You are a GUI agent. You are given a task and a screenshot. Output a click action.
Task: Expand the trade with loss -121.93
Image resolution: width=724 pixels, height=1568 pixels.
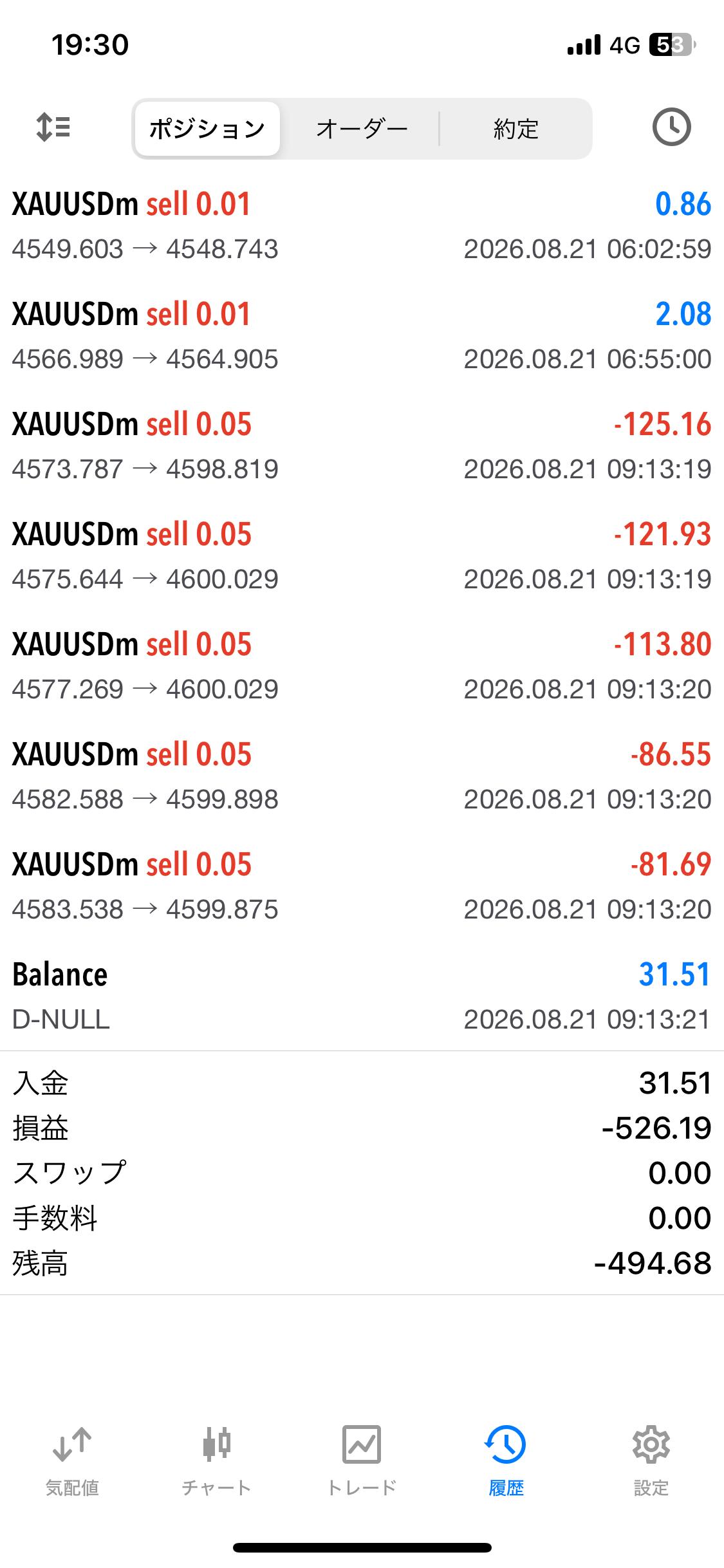click(362, 556)
